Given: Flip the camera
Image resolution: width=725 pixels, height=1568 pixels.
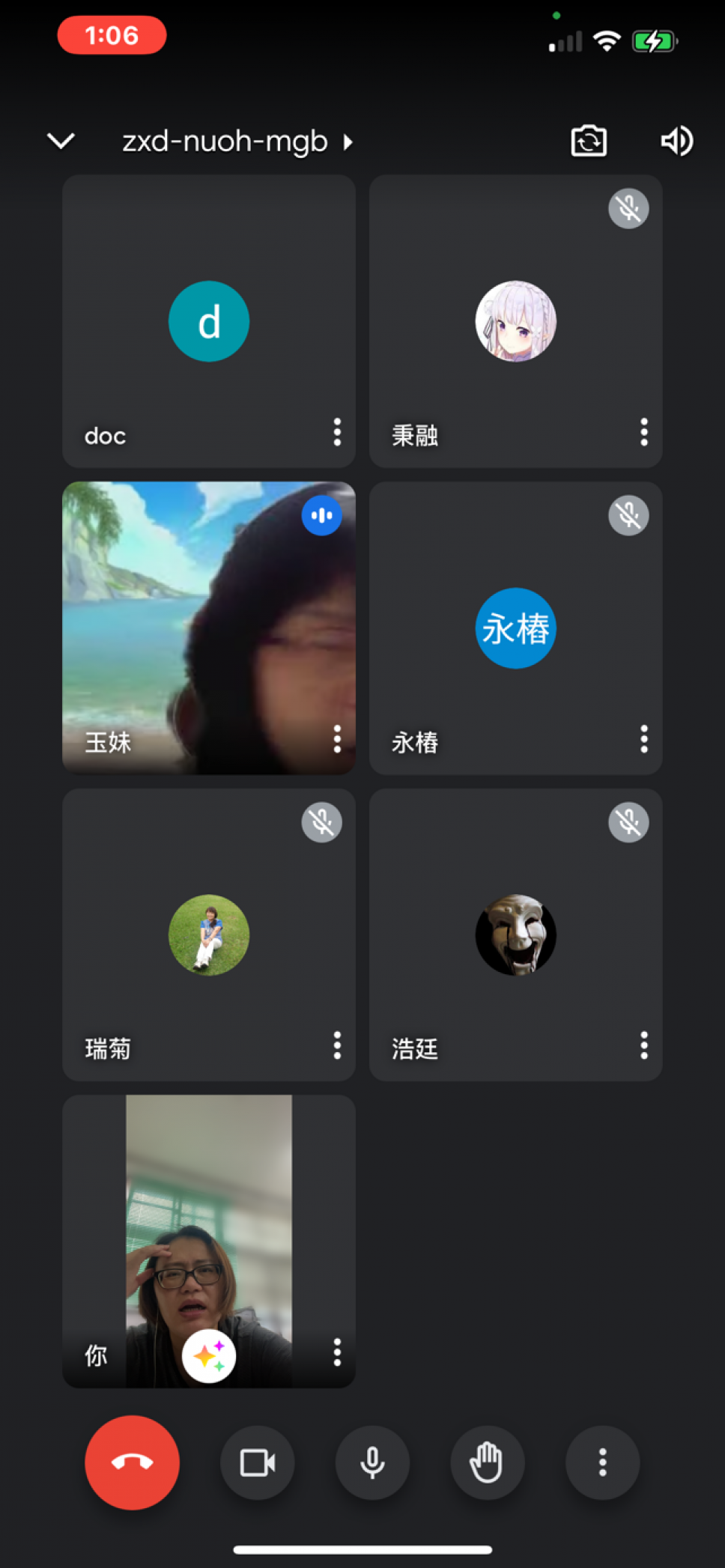Looking at the screenshot, I should pos(589,141).
